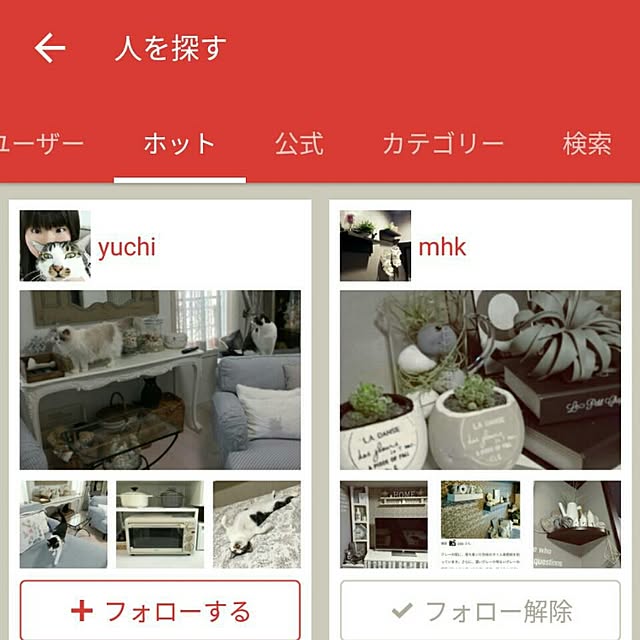Switch to the ユーザー tab
The width and height of the screenshot is (640, 640).
click(x=40, y=144)
